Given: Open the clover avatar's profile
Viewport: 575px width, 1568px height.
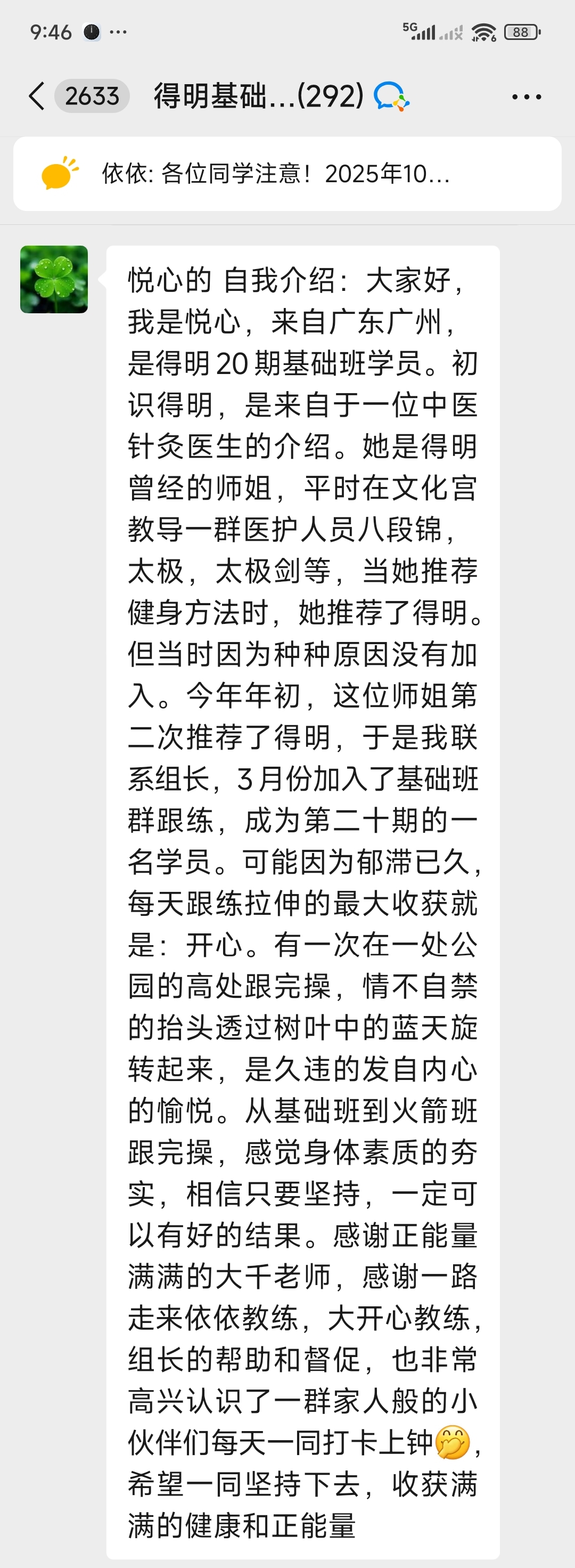Looking at the screenshot, I should coord(54,279).
